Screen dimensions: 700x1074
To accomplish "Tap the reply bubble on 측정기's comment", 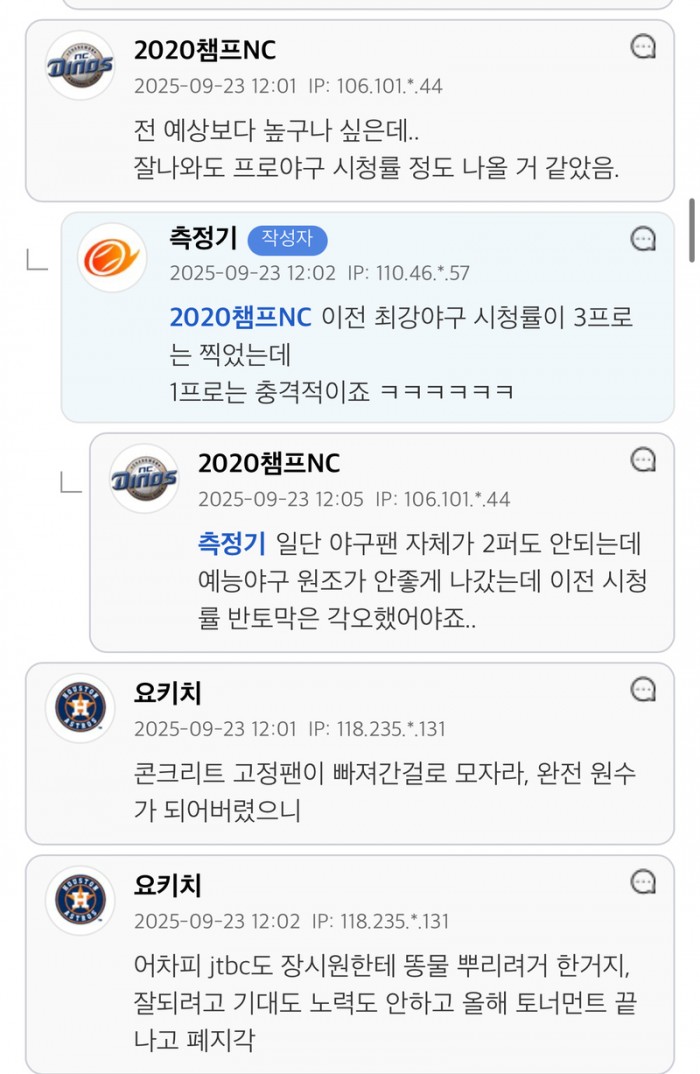I will (x=644, y=238).
